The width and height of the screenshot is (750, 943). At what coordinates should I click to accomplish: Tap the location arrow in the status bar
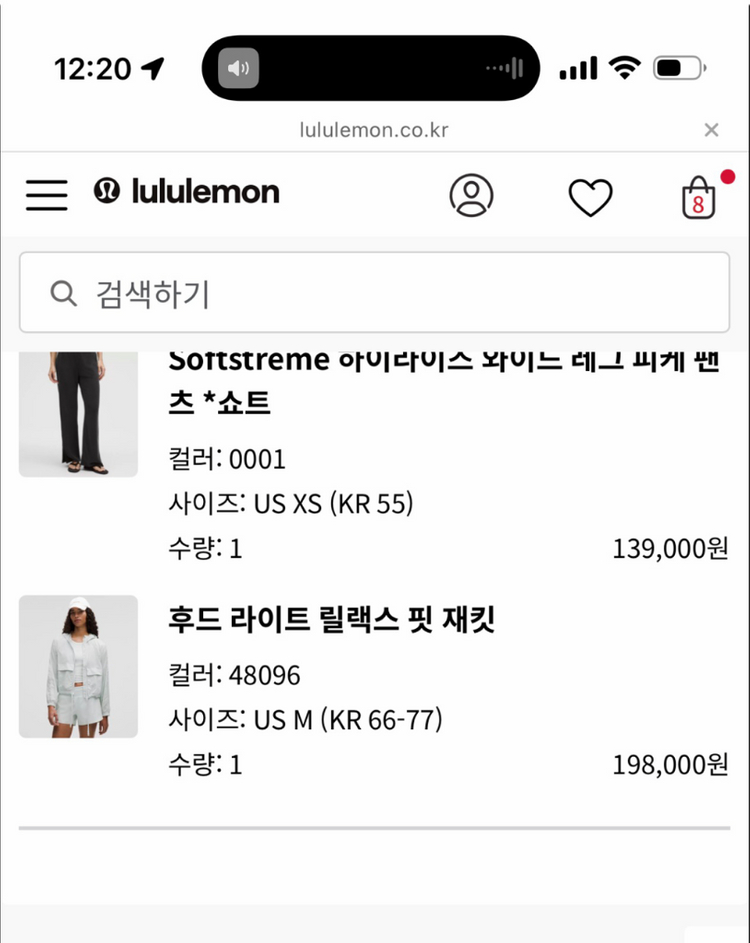(152, 68)
